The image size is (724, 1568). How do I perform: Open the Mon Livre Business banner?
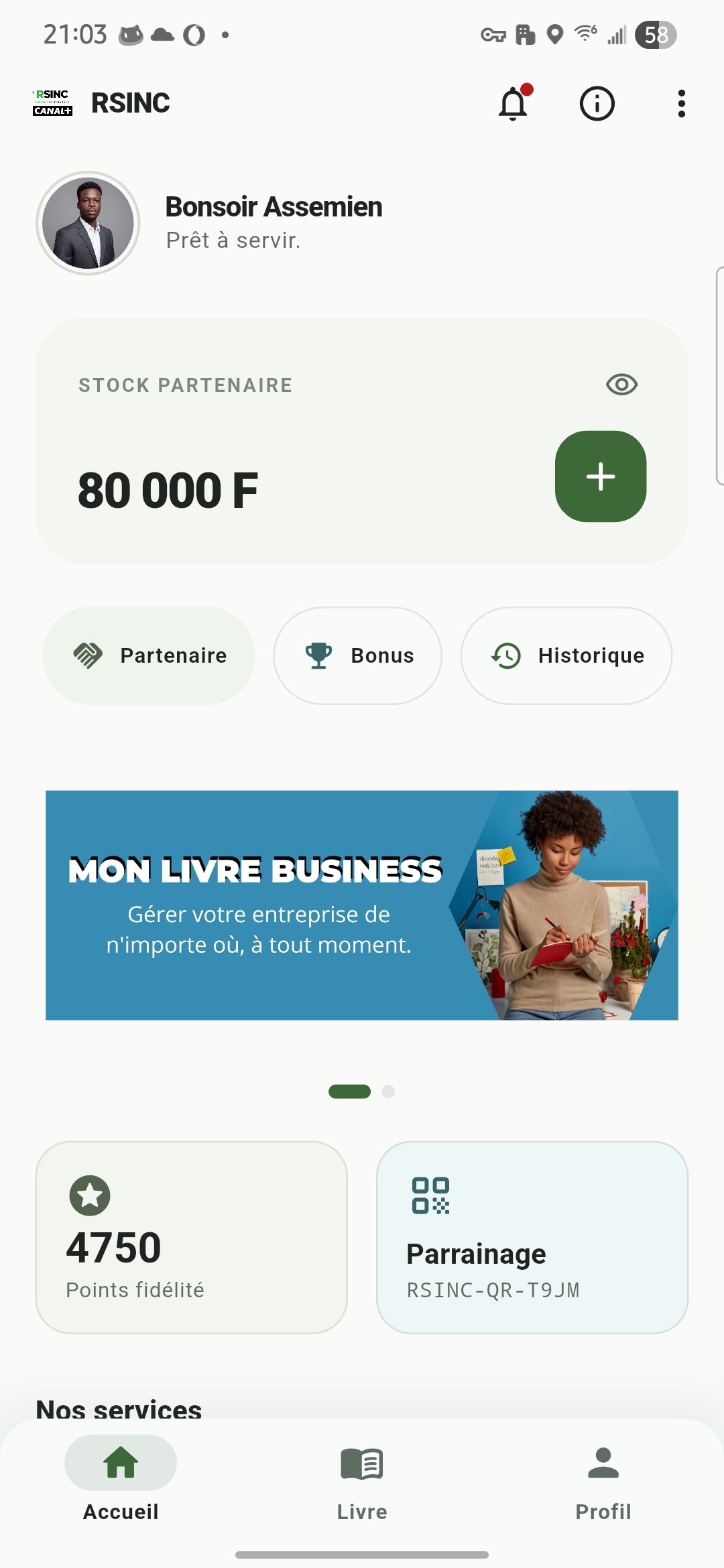362,905
